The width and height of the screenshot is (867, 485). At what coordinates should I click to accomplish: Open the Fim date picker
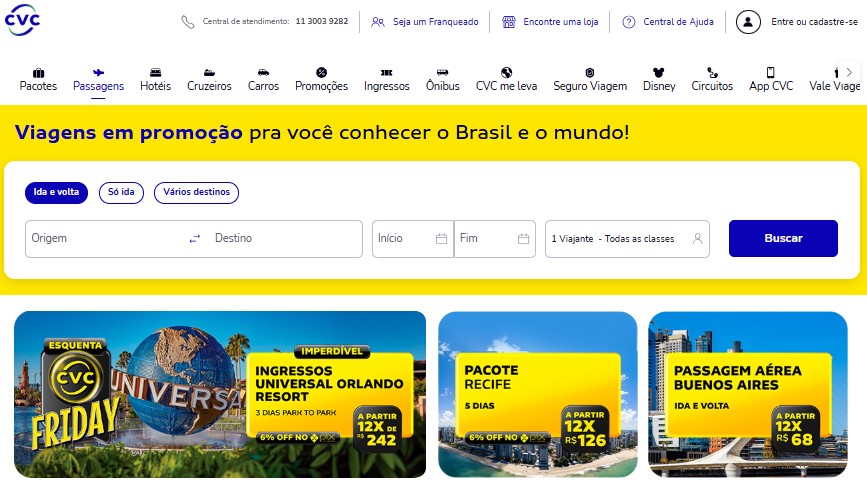pyautogui.click(x=495, y=239)
